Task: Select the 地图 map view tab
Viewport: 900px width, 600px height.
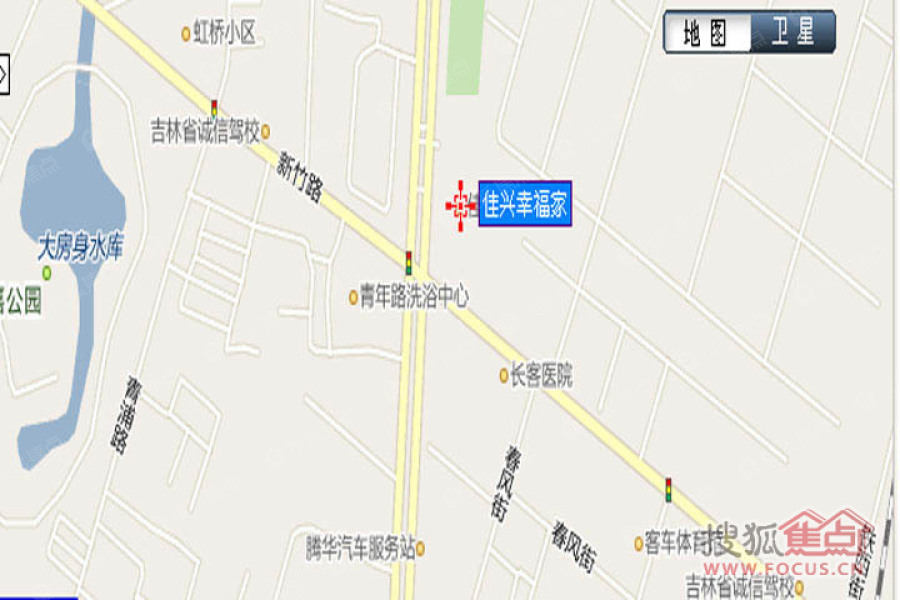Action: click(x=706, y=33)
